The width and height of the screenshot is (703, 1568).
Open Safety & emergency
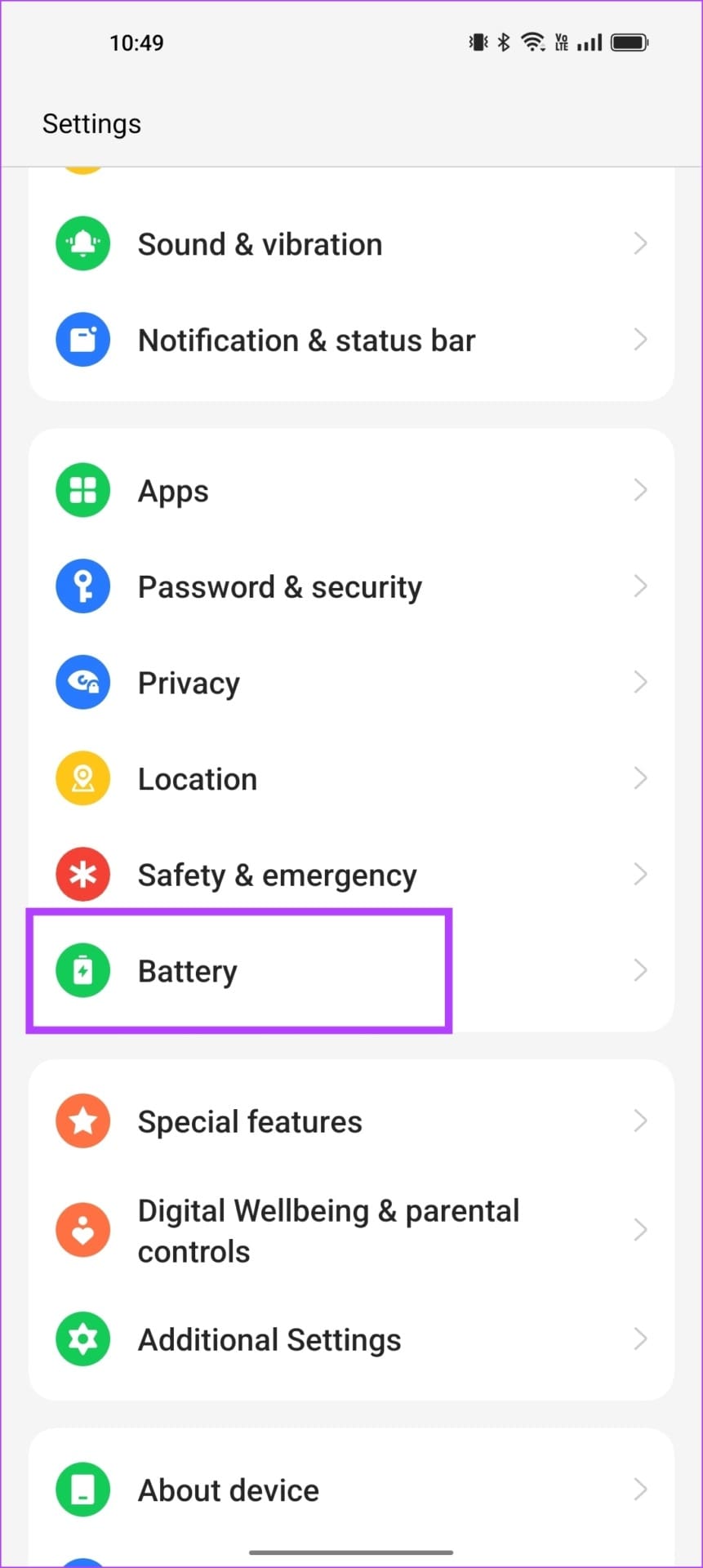pyautogui.click(x=277, y=875)
